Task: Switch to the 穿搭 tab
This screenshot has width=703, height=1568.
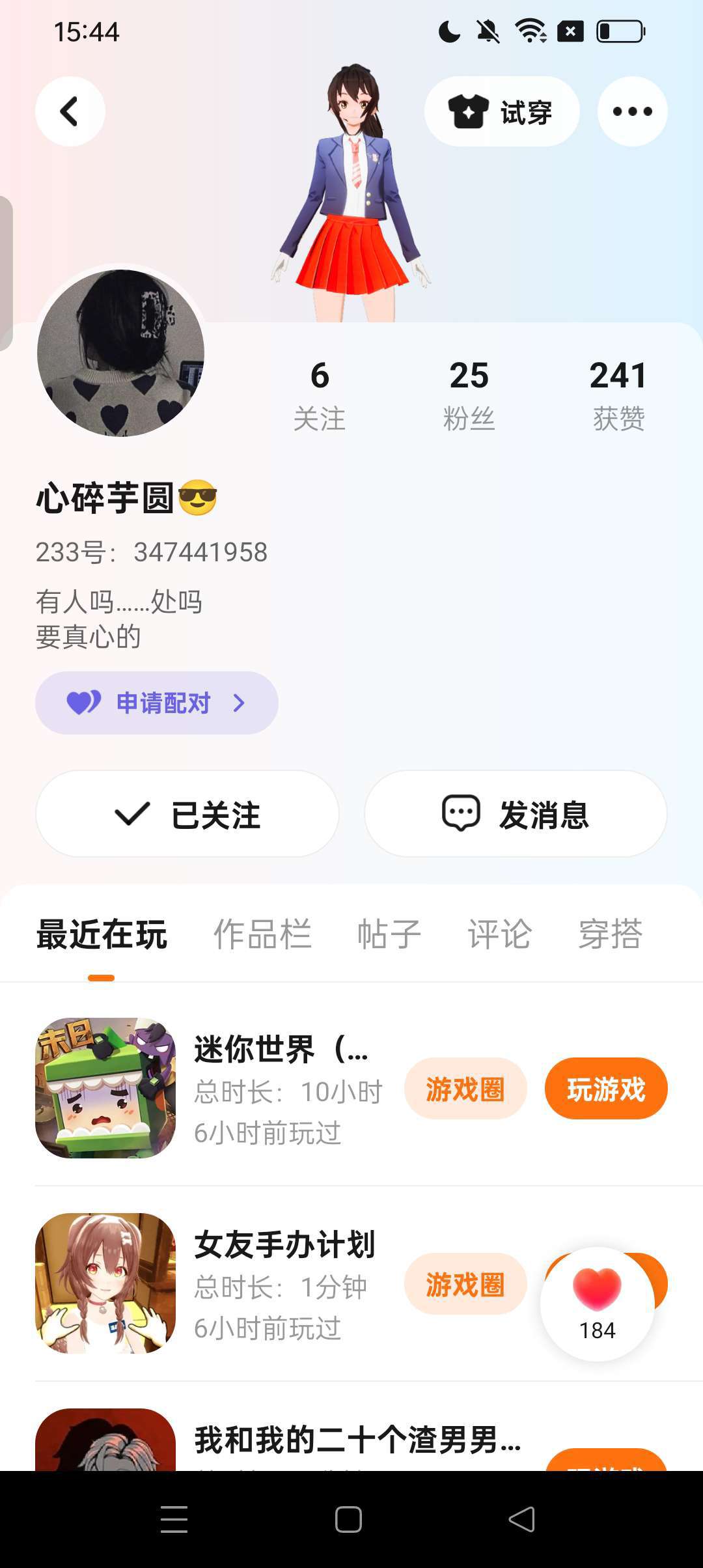Action: (x=610, y=934)
